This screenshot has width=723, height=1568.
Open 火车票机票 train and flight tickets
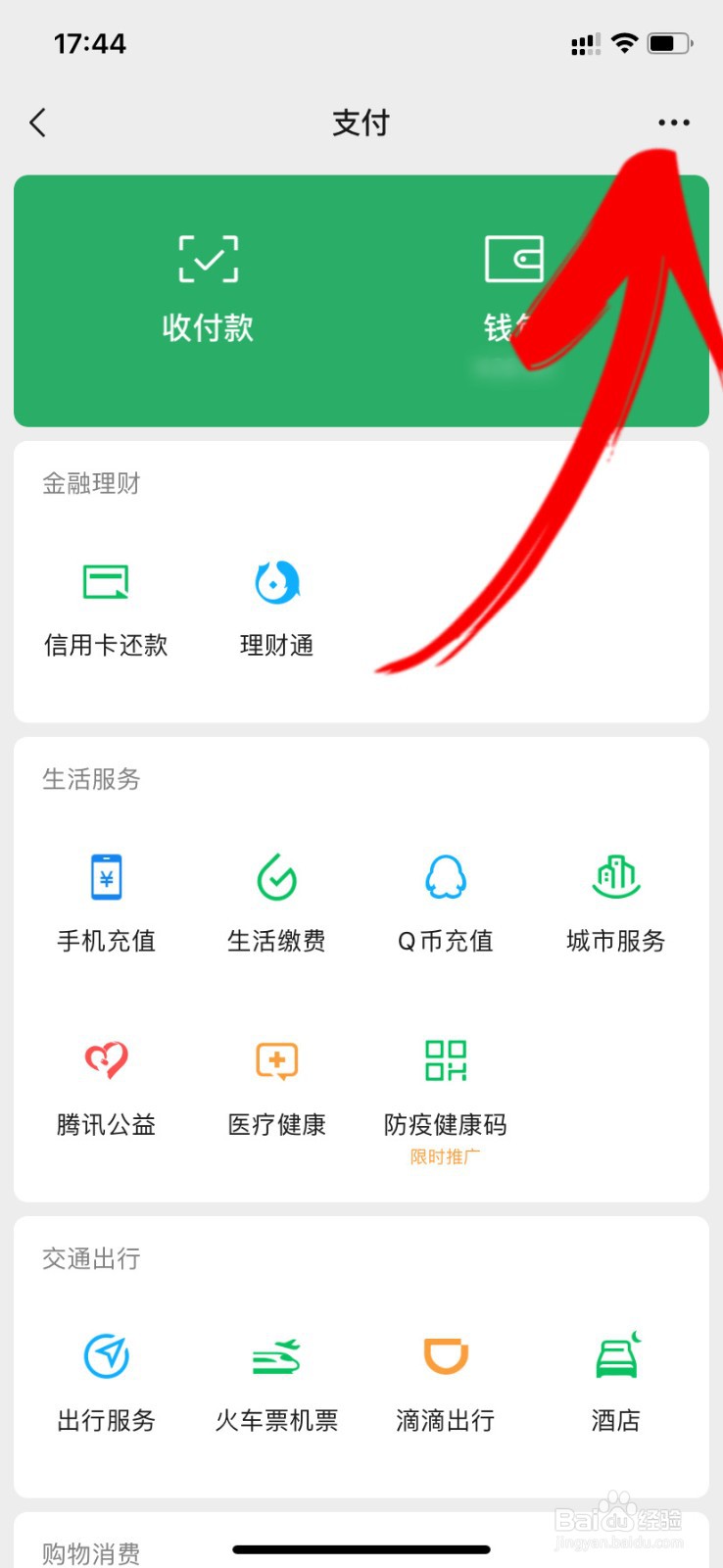point(275,1382)
